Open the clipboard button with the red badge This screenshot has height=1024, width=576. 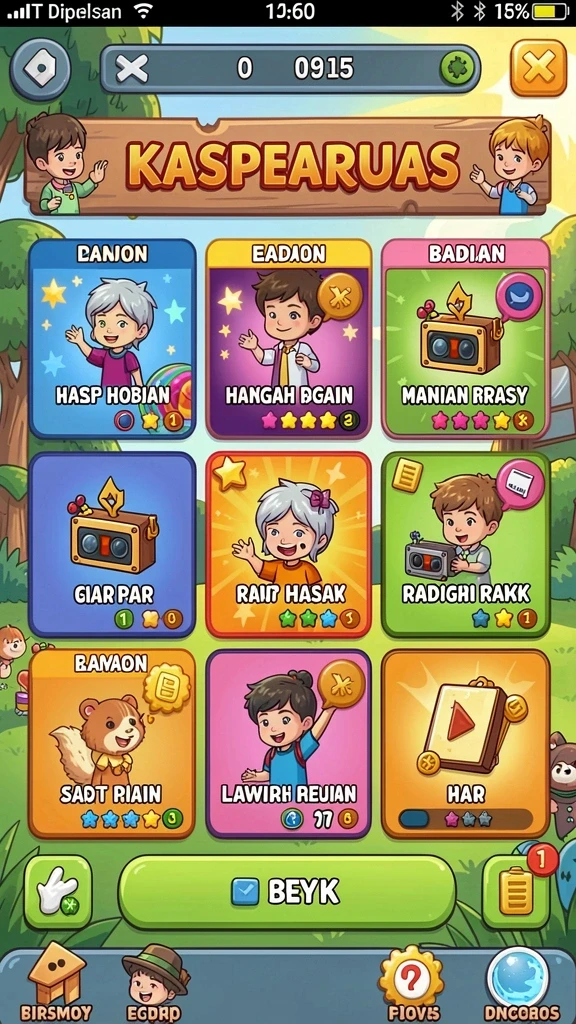click(x=516, y=892)
